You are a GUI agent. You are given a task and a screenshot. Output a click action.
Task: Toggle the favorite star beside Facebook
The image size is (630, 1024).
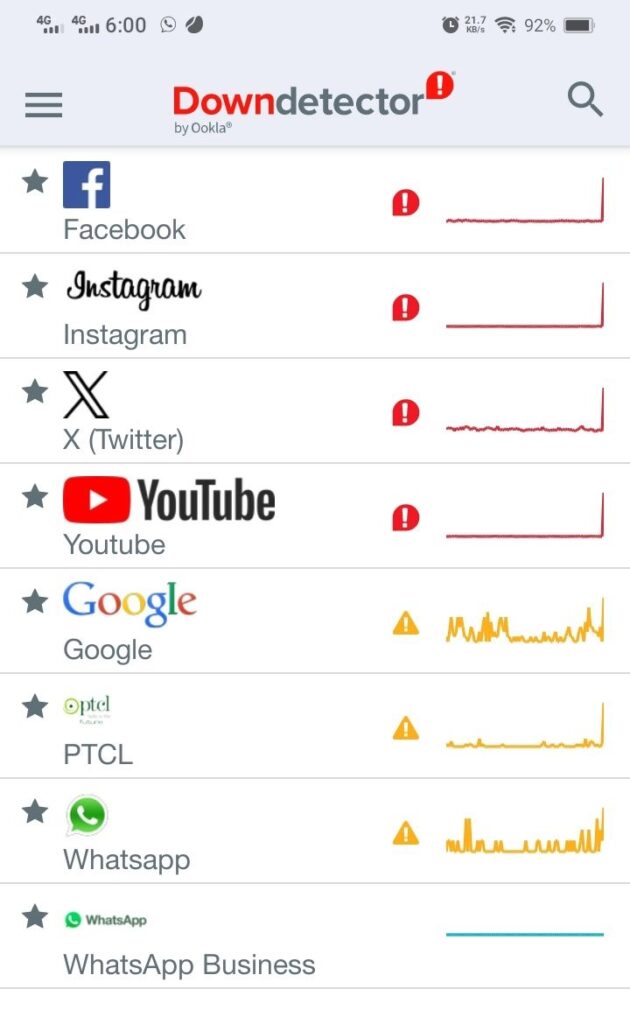tap(35, 181)
